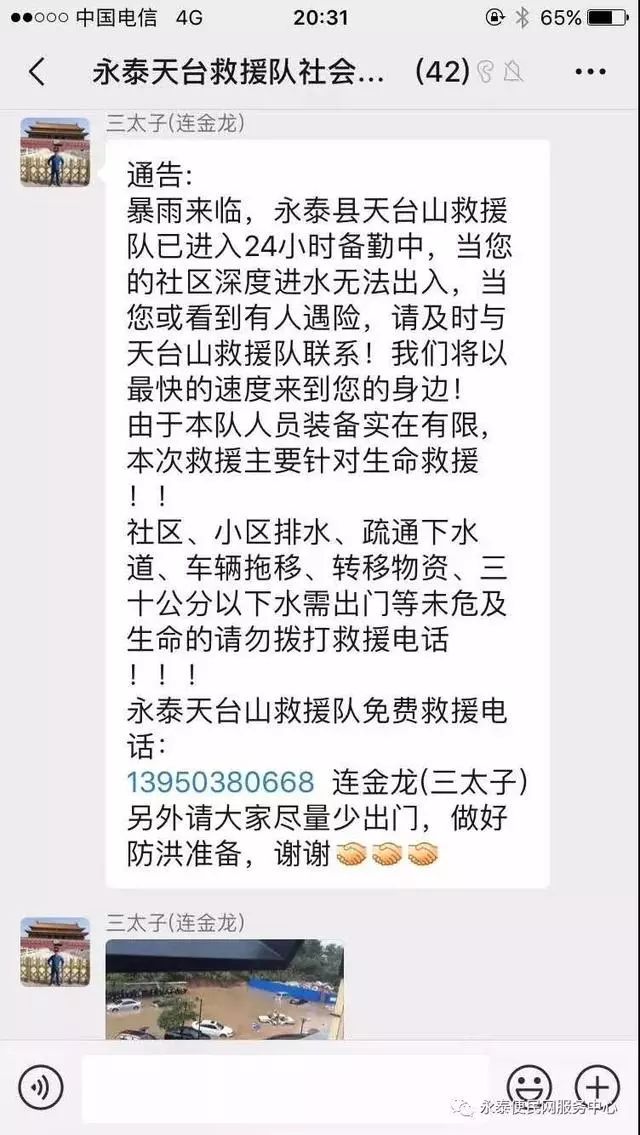The height and width of the screenshot is (1135, 640).
Task: Go back from the group chat
Action: click(x=37, y=72)
